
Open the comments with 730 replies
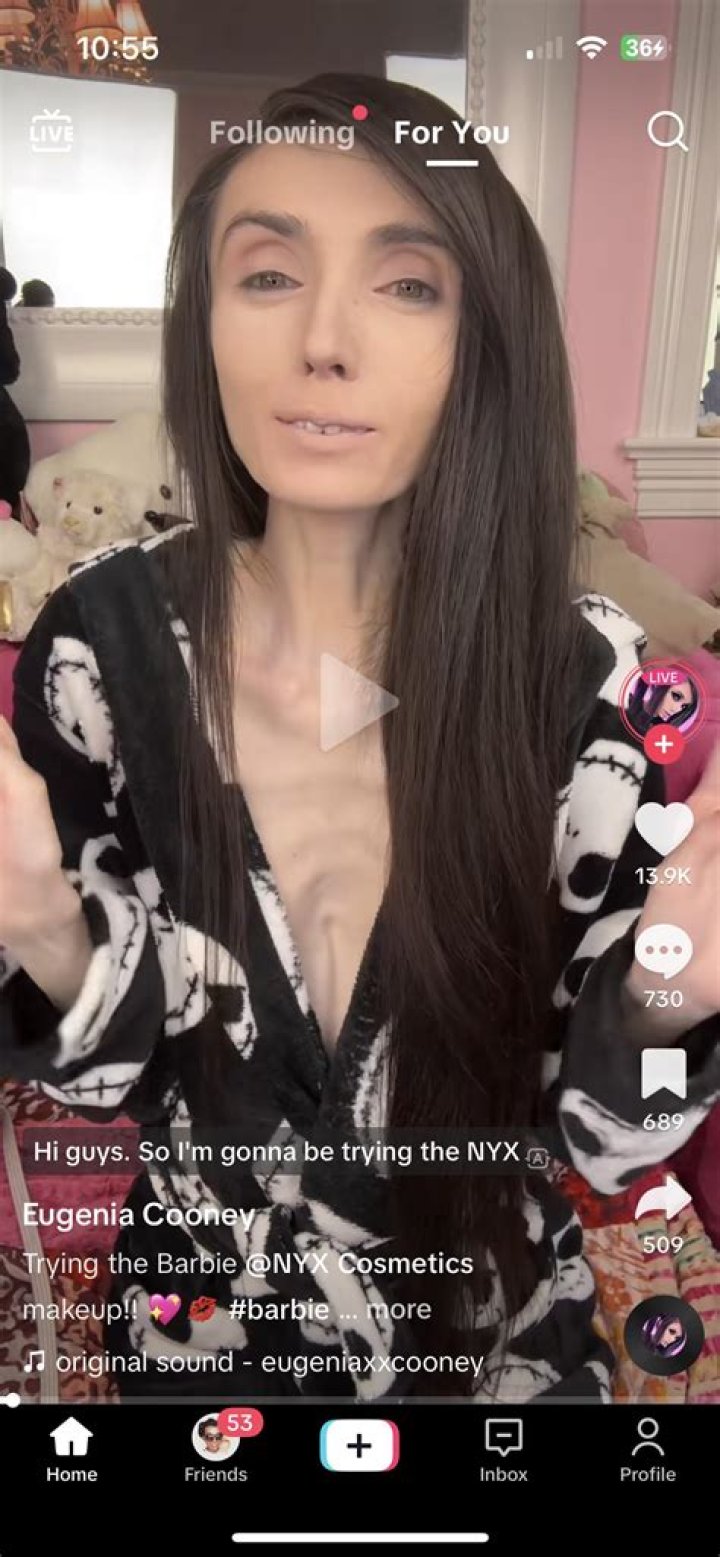coord(663,952)
